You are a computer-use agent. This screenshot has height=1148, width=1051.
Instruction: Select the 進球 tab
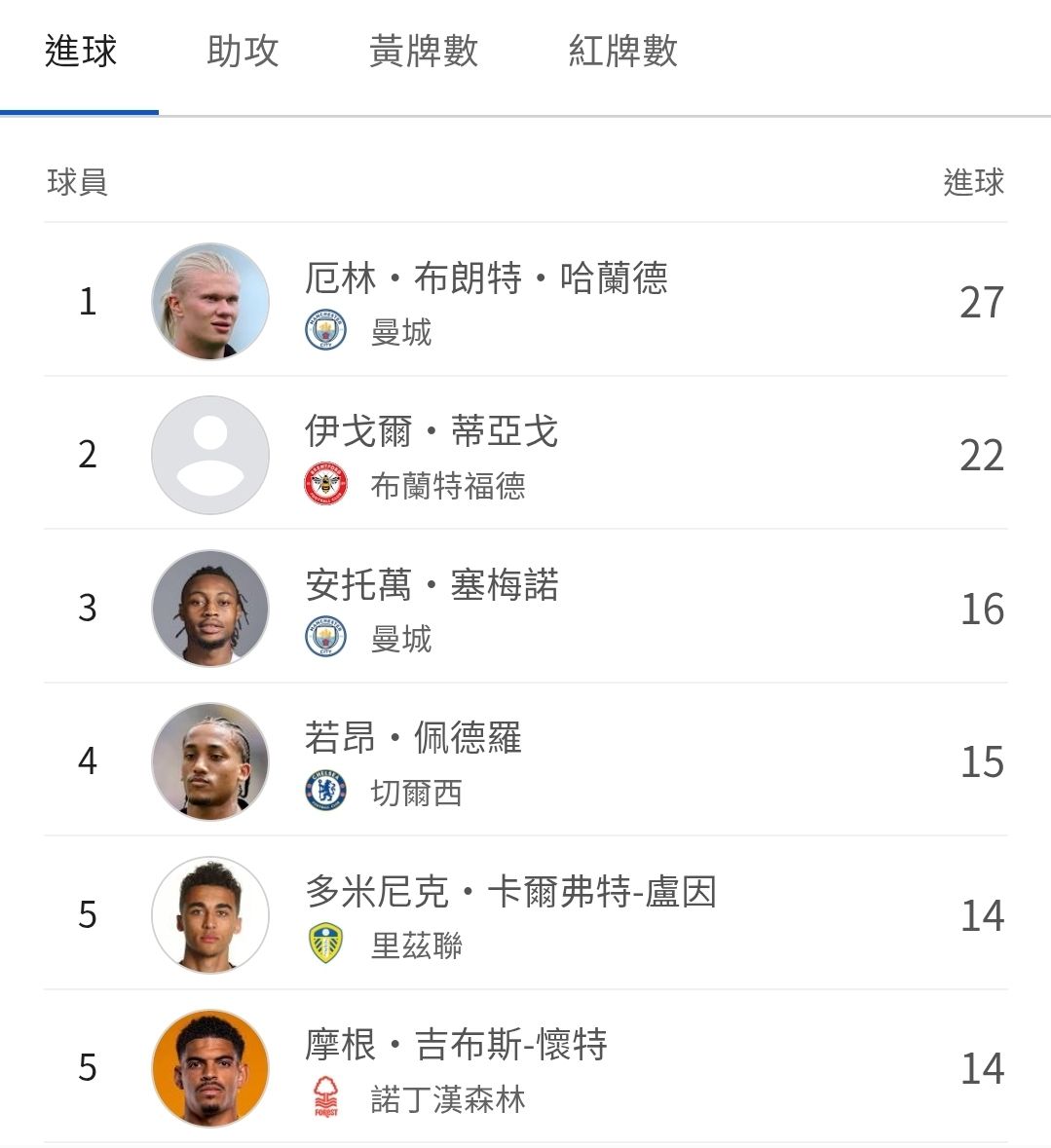pos(80,52)
